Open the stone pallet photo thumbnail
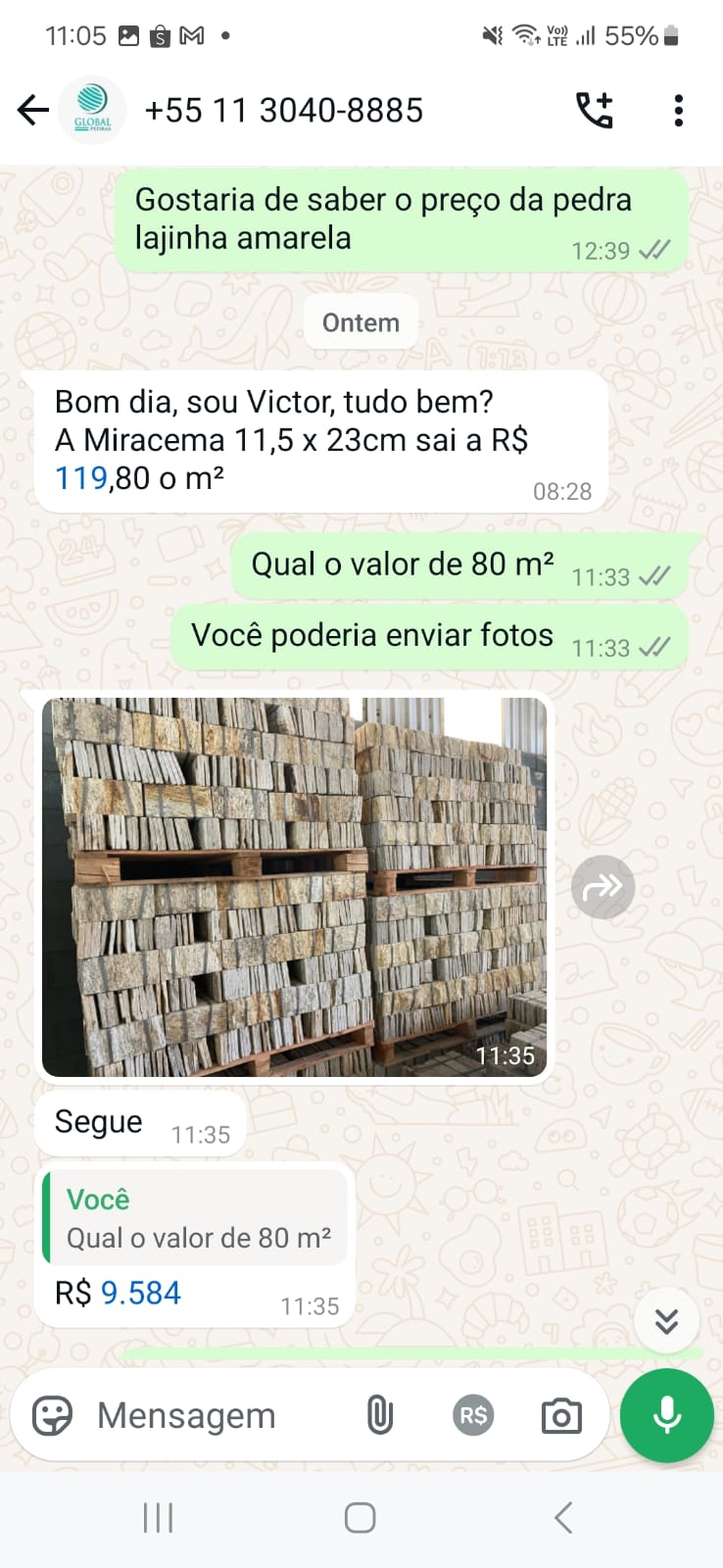Image resolution: width=723 pixels, height=1568 pixels. click(x=294, y=887)
